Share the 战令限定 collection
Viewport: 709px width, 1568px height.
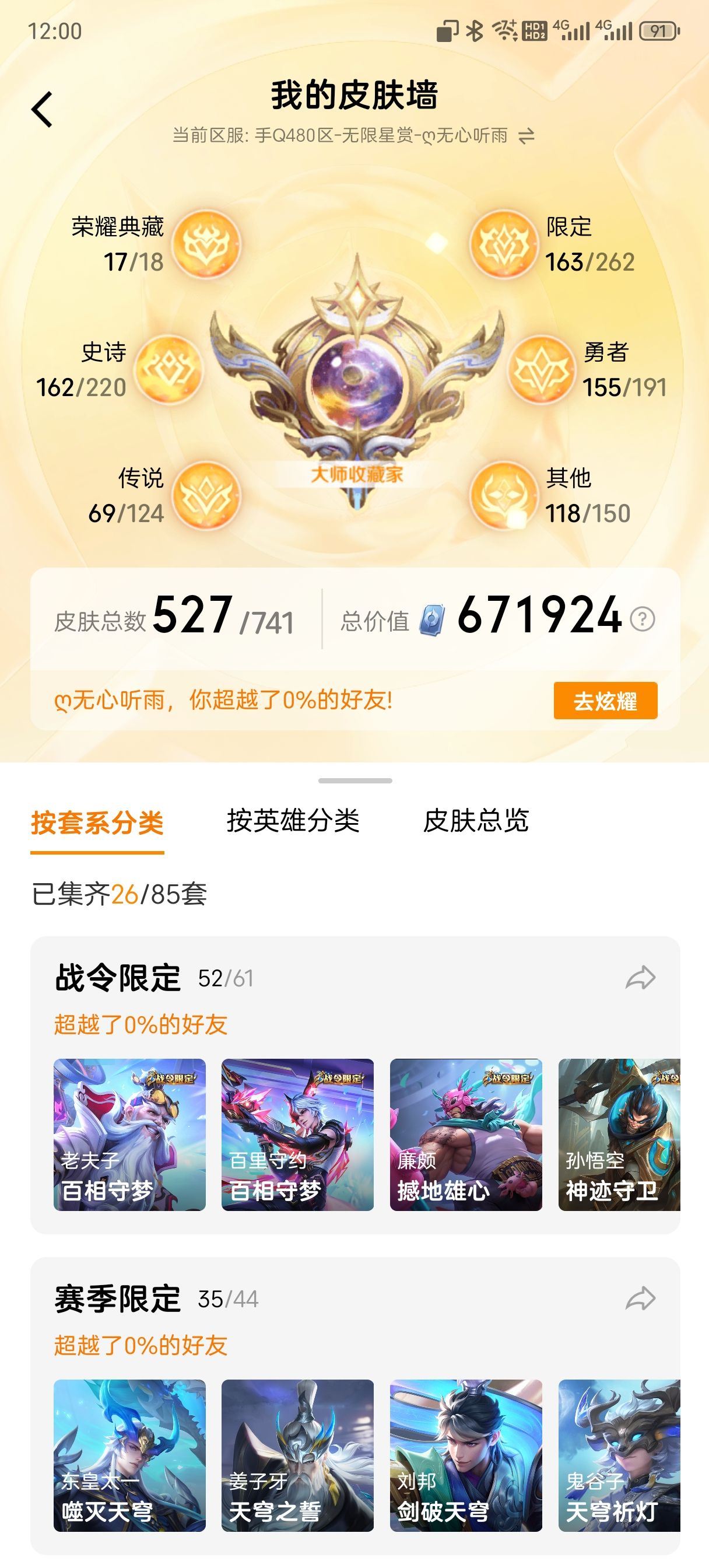640,978
